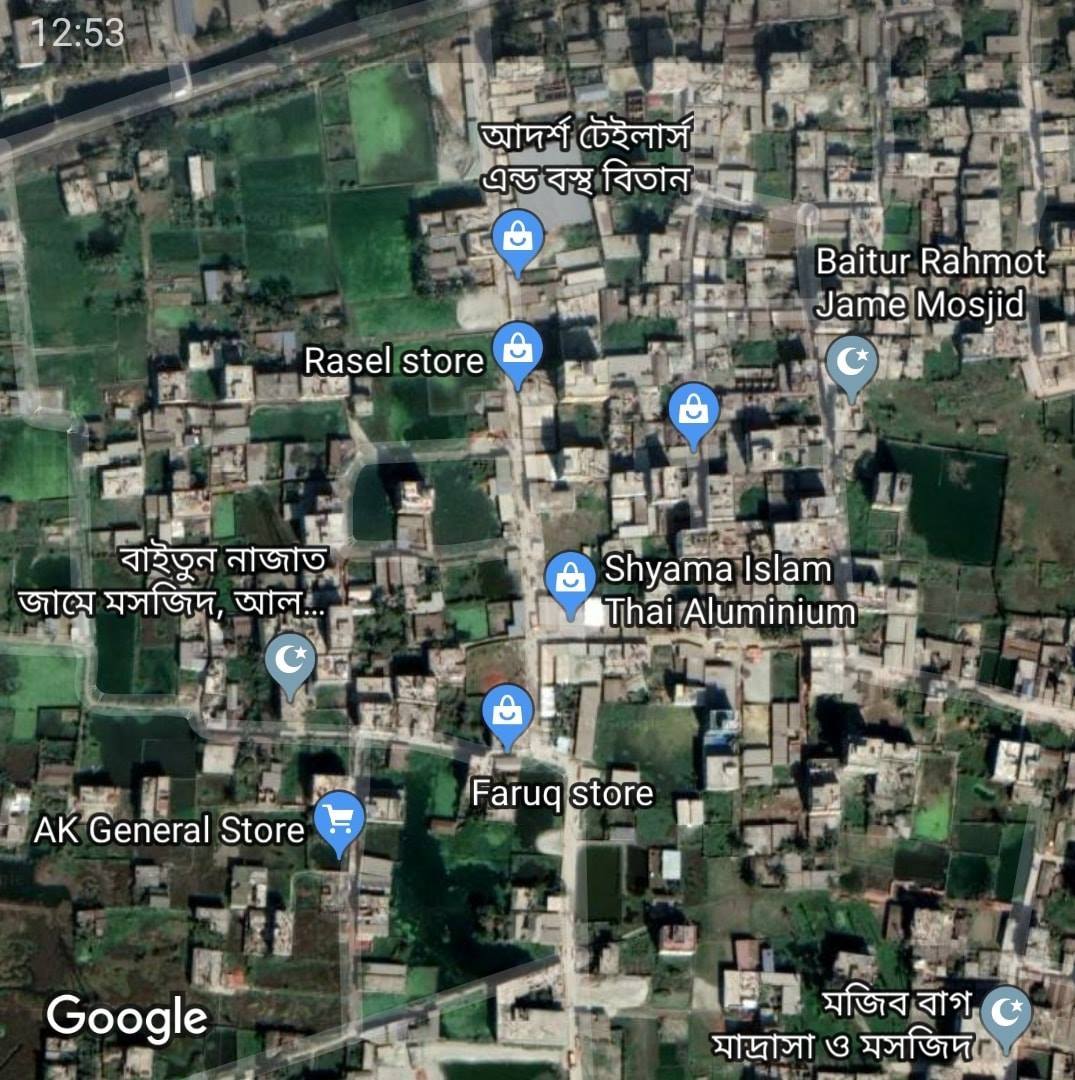Select the Baitur Rahmot Jame Mosjid marker
Image resolution: width=1075 pixels, height=1080 pixels.
pyautogui.click(x=852, y=366)
